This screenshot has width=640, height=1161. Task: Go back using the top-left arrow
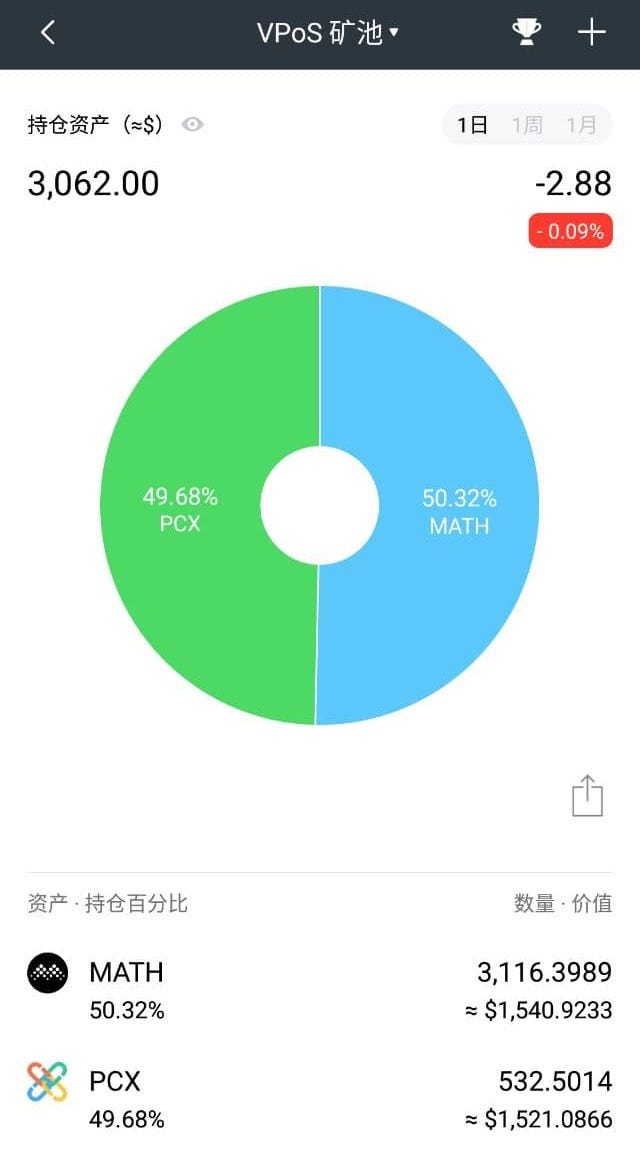click(47, 33)
